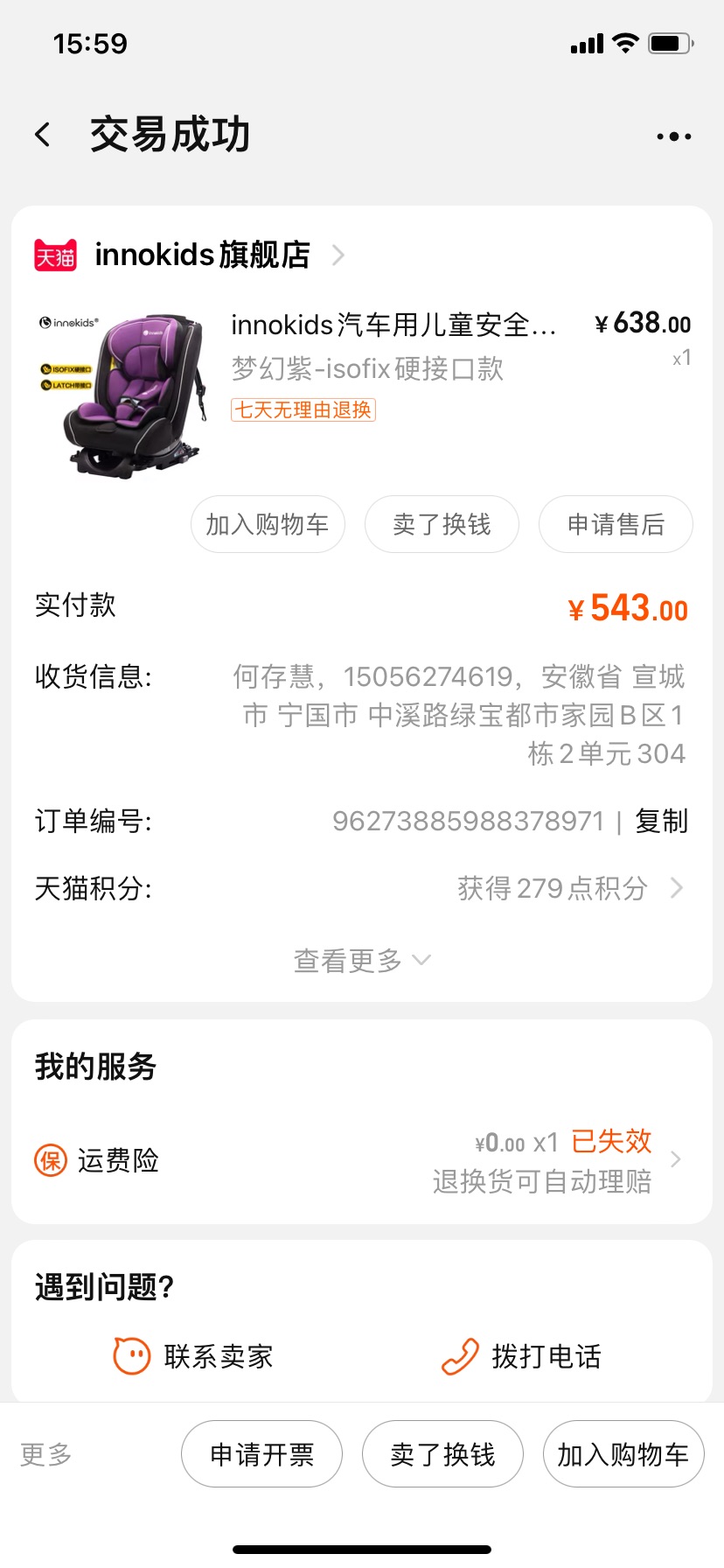Image resolution: width=724 pixels, height=1568 pixels.
Task: Tap 卖了换钱 under the product
Action: [442, 524]
